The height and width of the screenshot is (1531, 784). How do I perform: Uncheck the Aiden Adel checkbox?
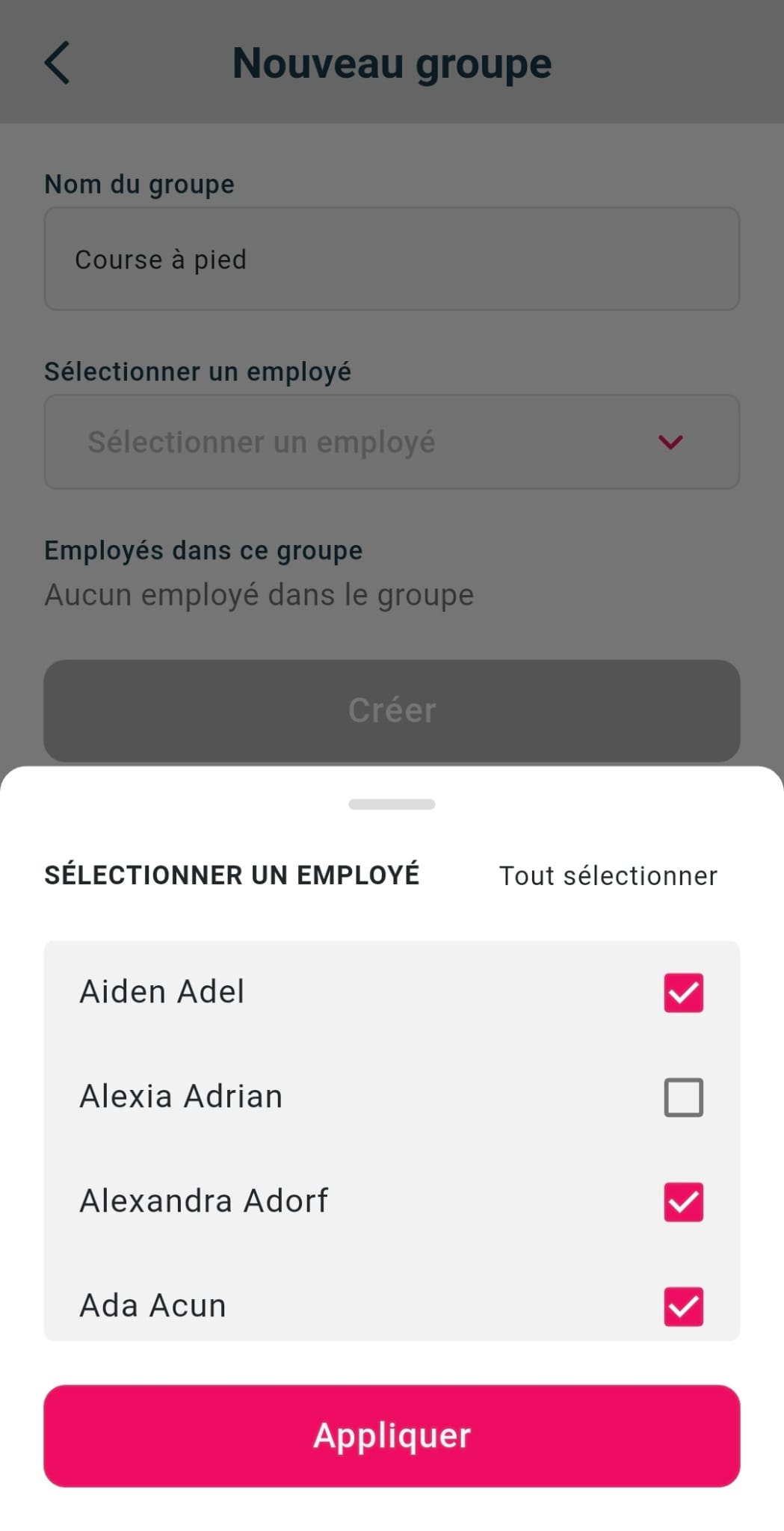pos(683,993)
